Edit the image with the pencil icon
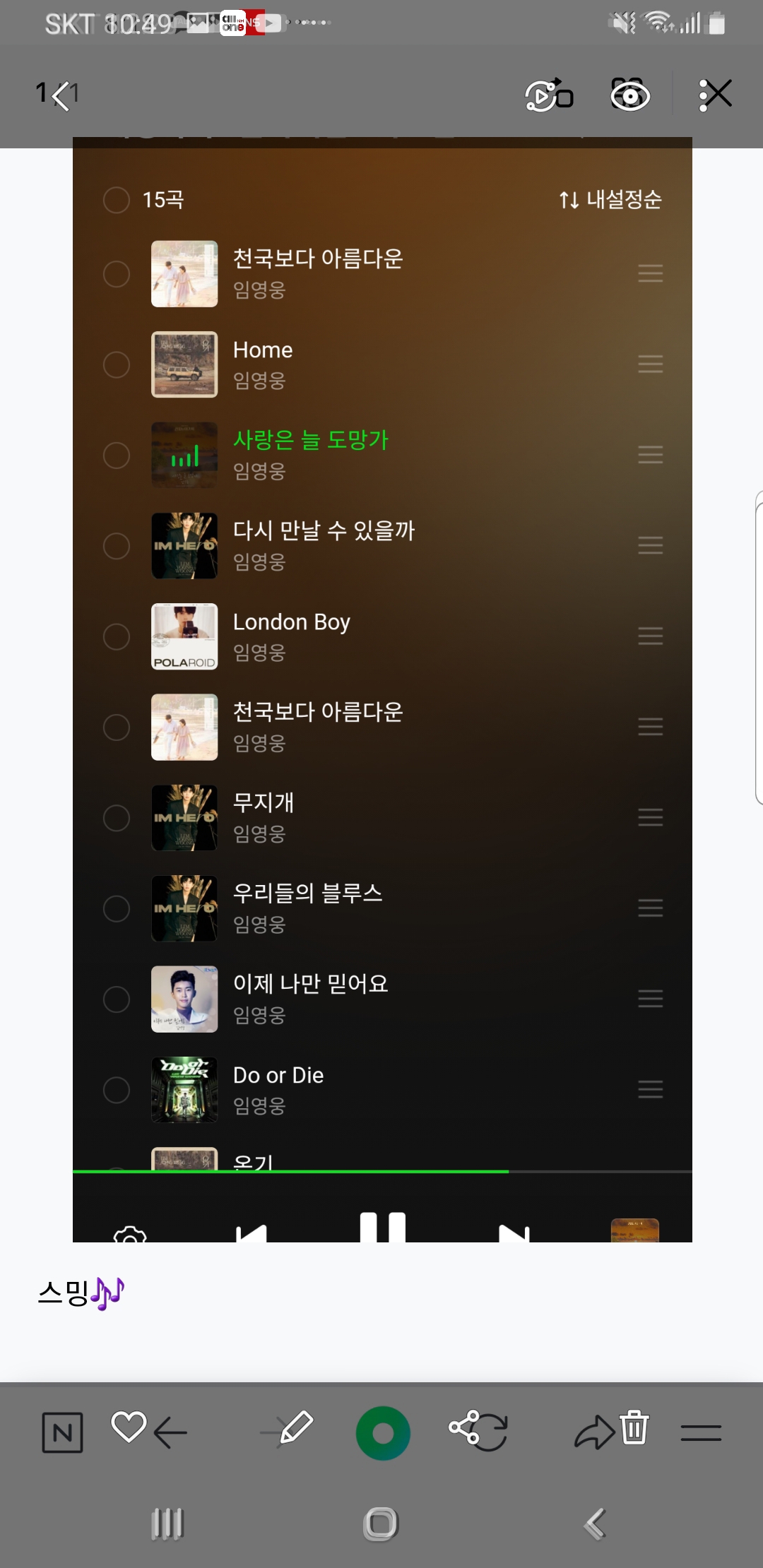Image resolution: width=763 pixels, height=1568 pixels. pyautogui.click(x=297, y=1428)
